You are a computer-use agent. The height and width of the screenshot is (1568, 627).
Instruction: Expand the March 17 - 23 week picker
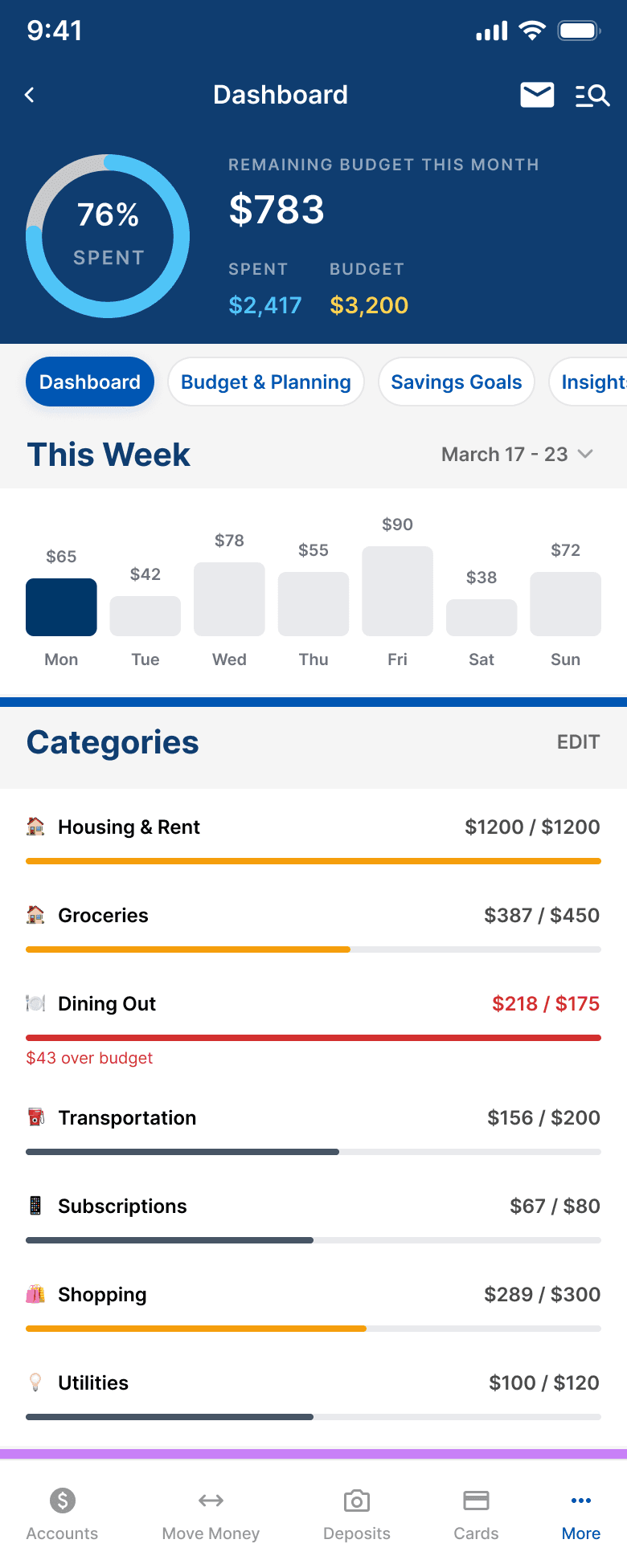point(517,454)
